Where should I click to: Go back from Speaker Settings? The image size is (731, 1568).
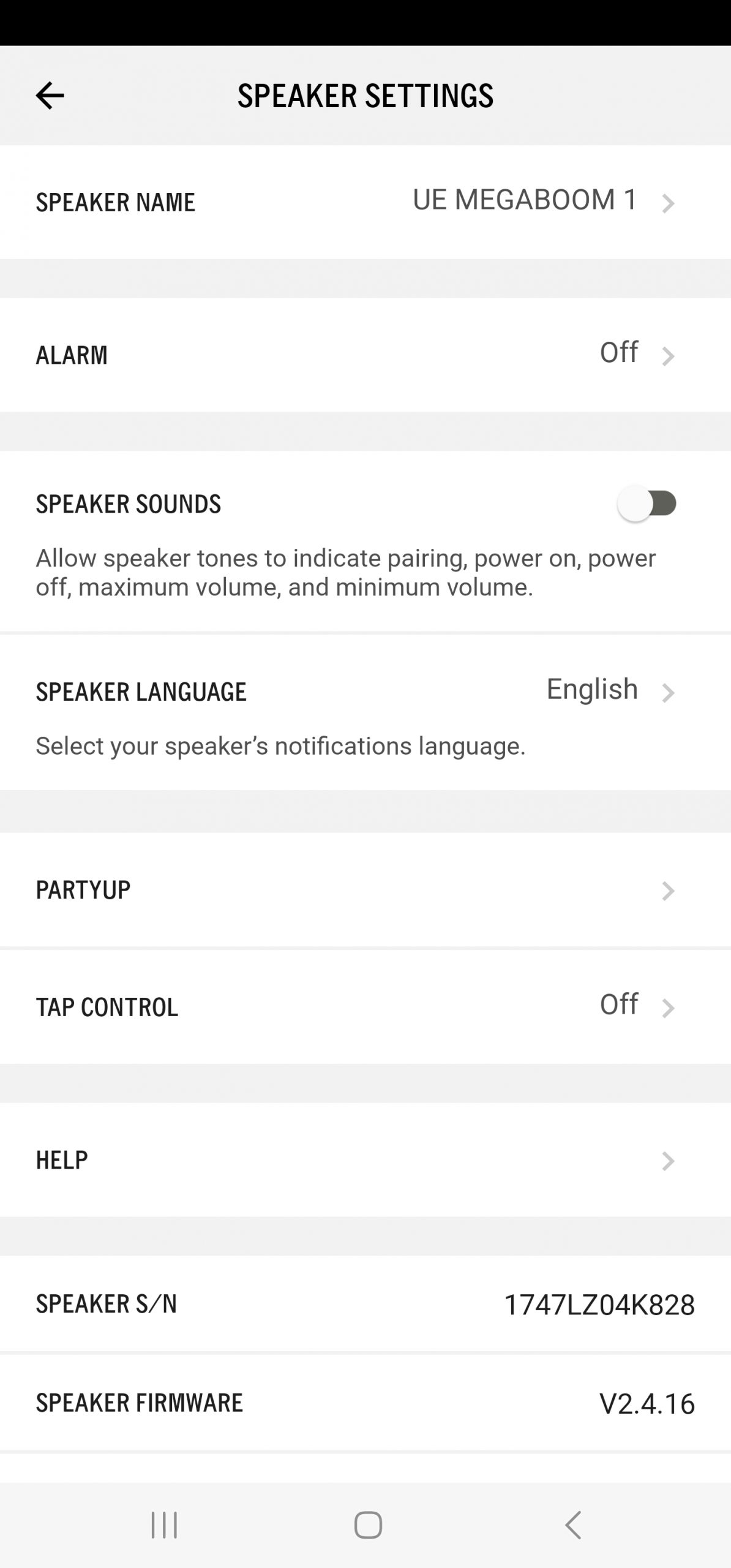50,96
